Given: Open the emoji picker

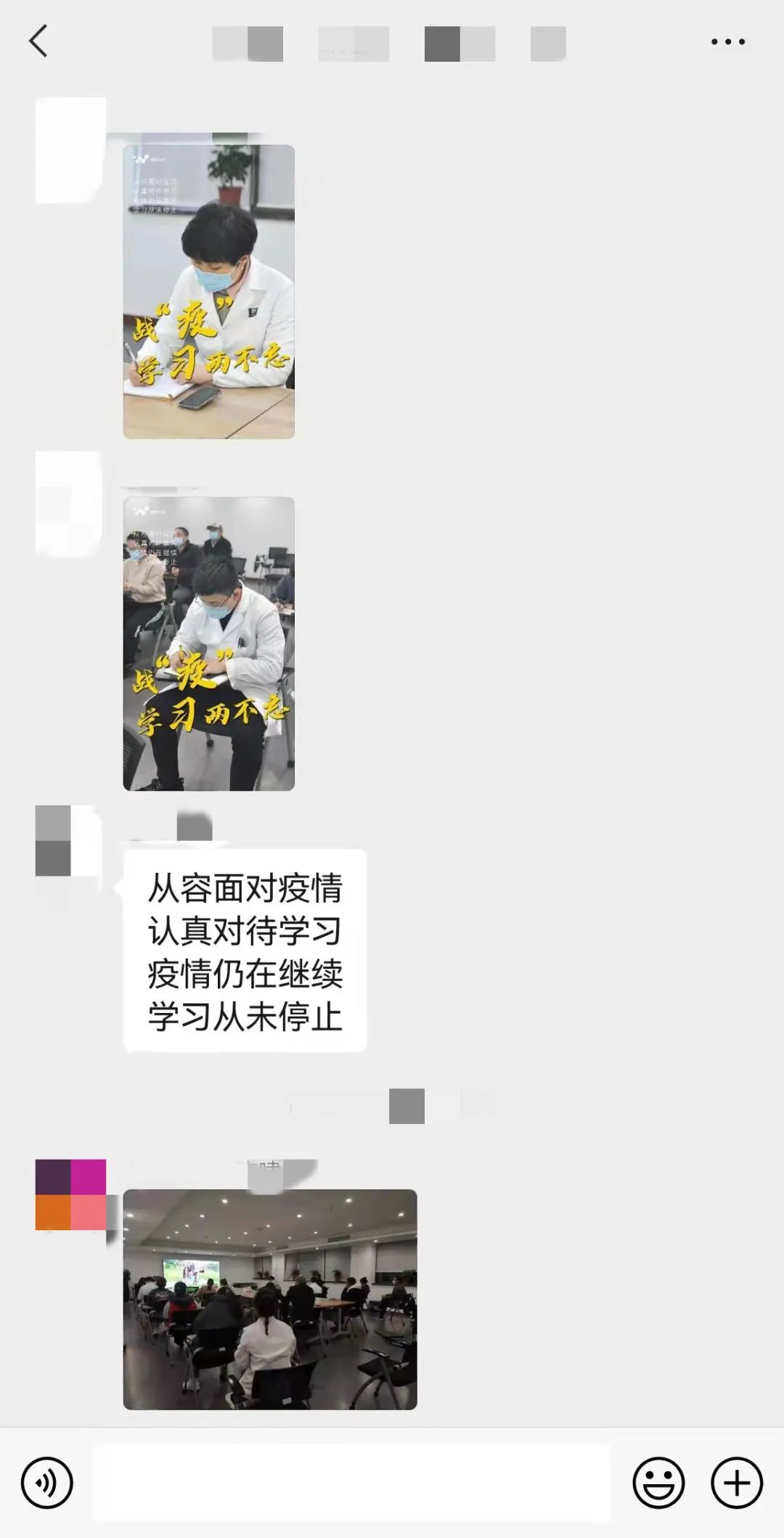Looking at the screenshot, I should click(658, 1482).
